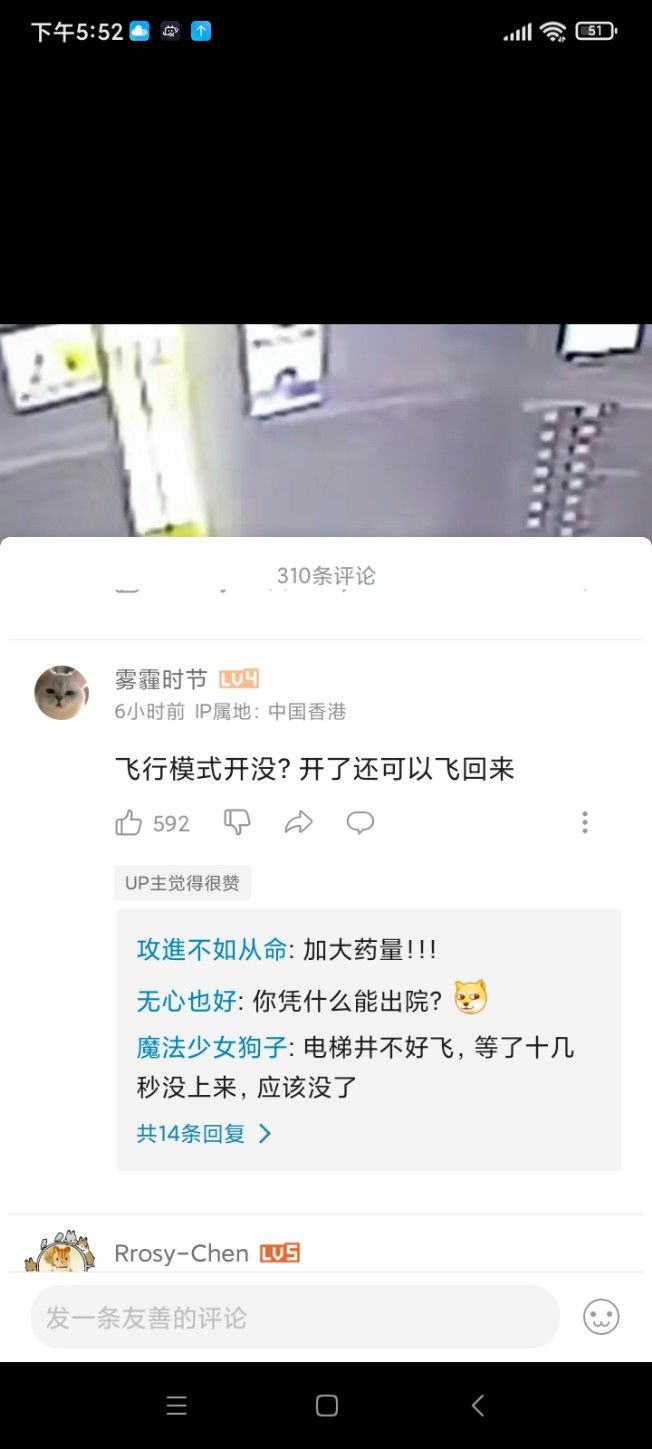Like 雾霾时节's comment
This screenshot has height=1449, width=652.
pos(129,823)
